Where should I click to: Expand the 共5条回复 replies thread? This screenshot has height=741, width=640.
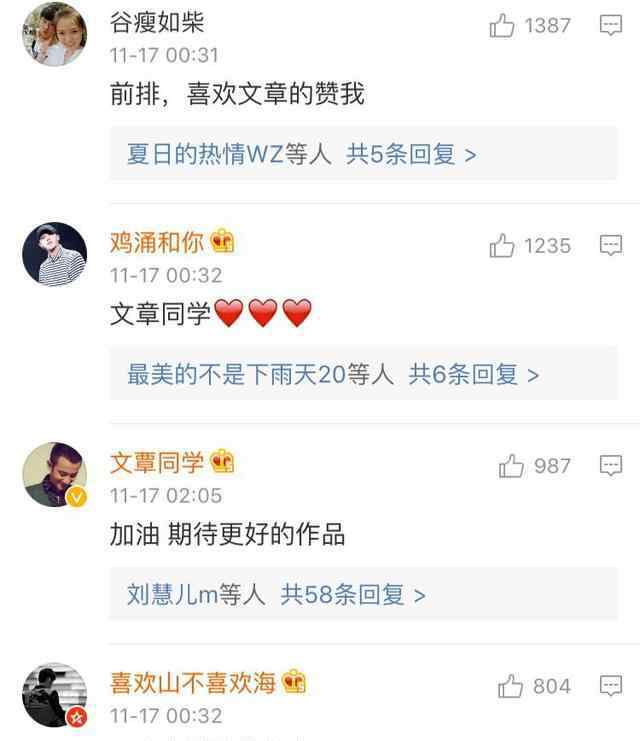tap(411, 154)
